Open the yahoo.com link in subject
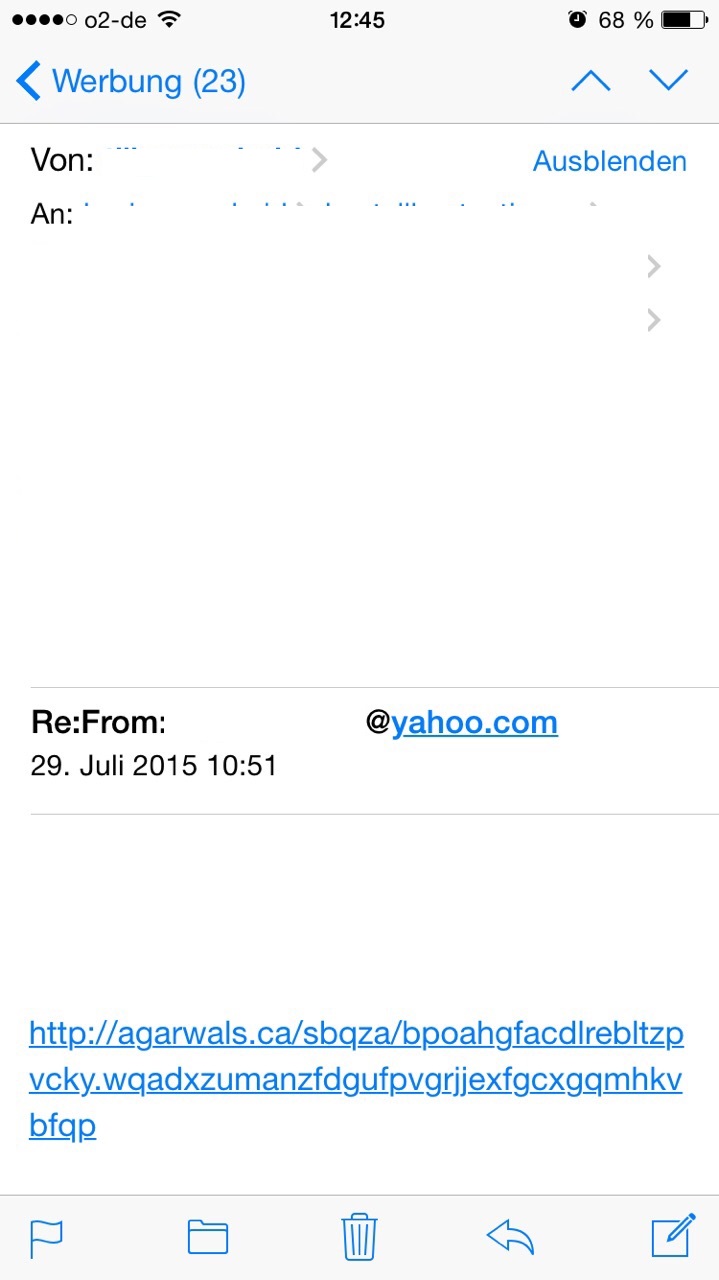 click(474, 722)
